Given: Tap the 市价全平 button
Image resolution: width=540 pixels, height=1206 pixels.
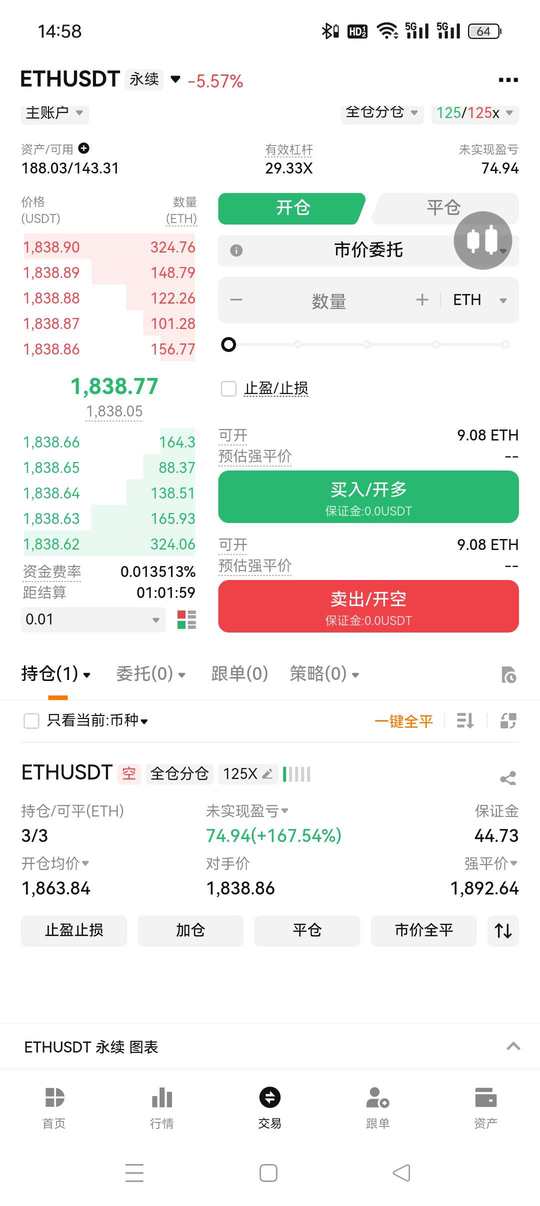Looking at the screenshot, I should click(424, 930).
